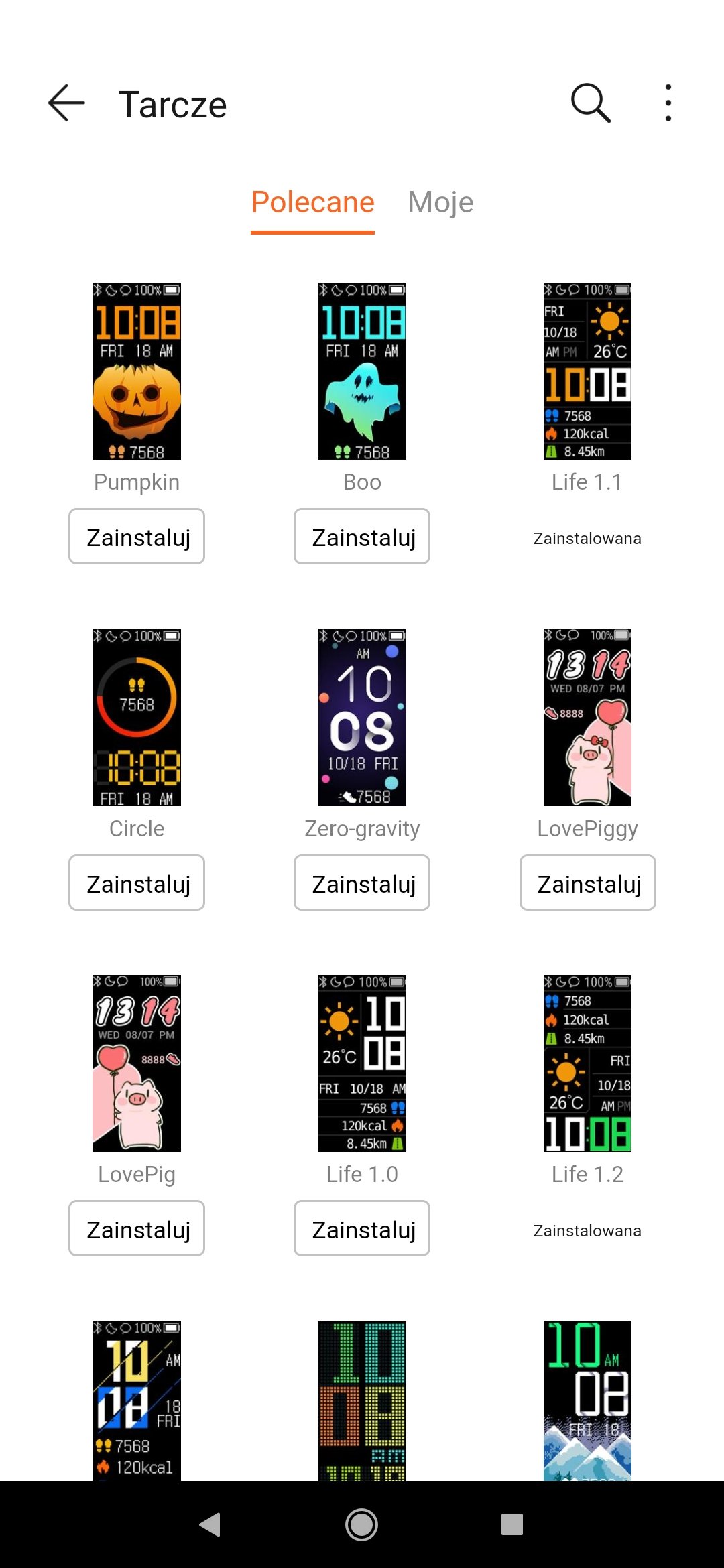724x1568 pixels.
Task: Open recent apps from navigation bar
Action: (x=512, y=1524)
